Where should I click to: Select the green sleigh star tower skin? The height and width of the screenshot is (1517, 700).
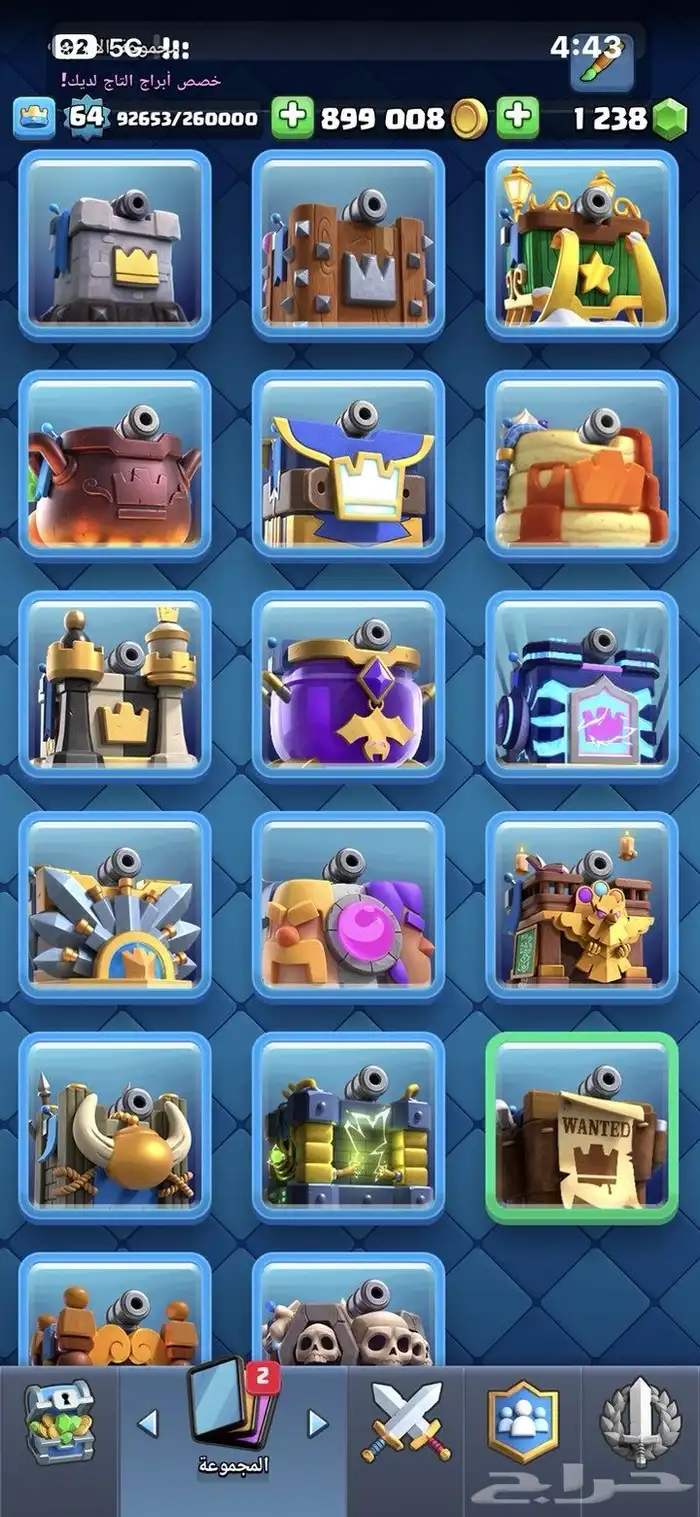tap(582, 246)
